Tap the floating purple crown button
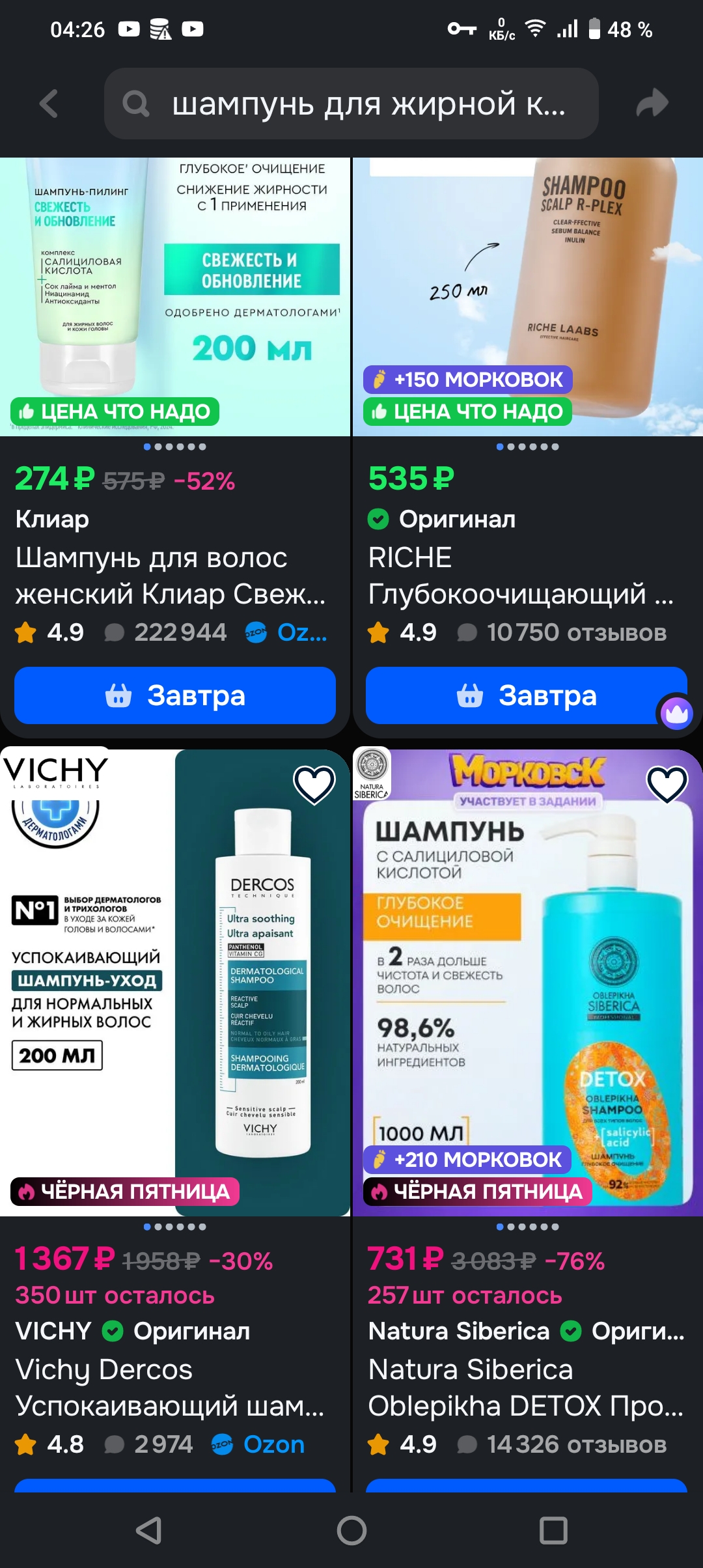The image size is (703, 1568). (x=676, y=713)
